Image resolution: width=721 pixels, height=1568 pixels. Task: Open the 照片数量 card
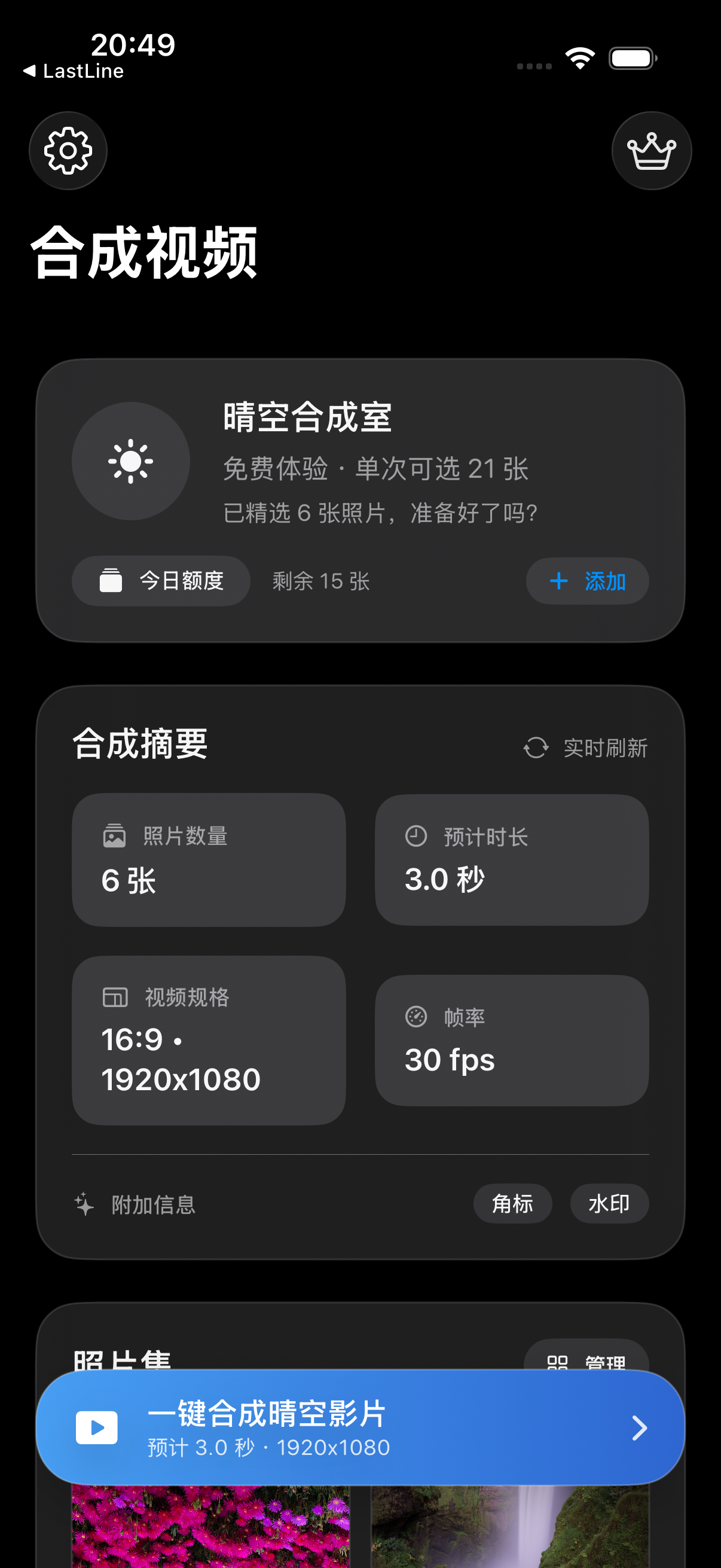[209, 859]
